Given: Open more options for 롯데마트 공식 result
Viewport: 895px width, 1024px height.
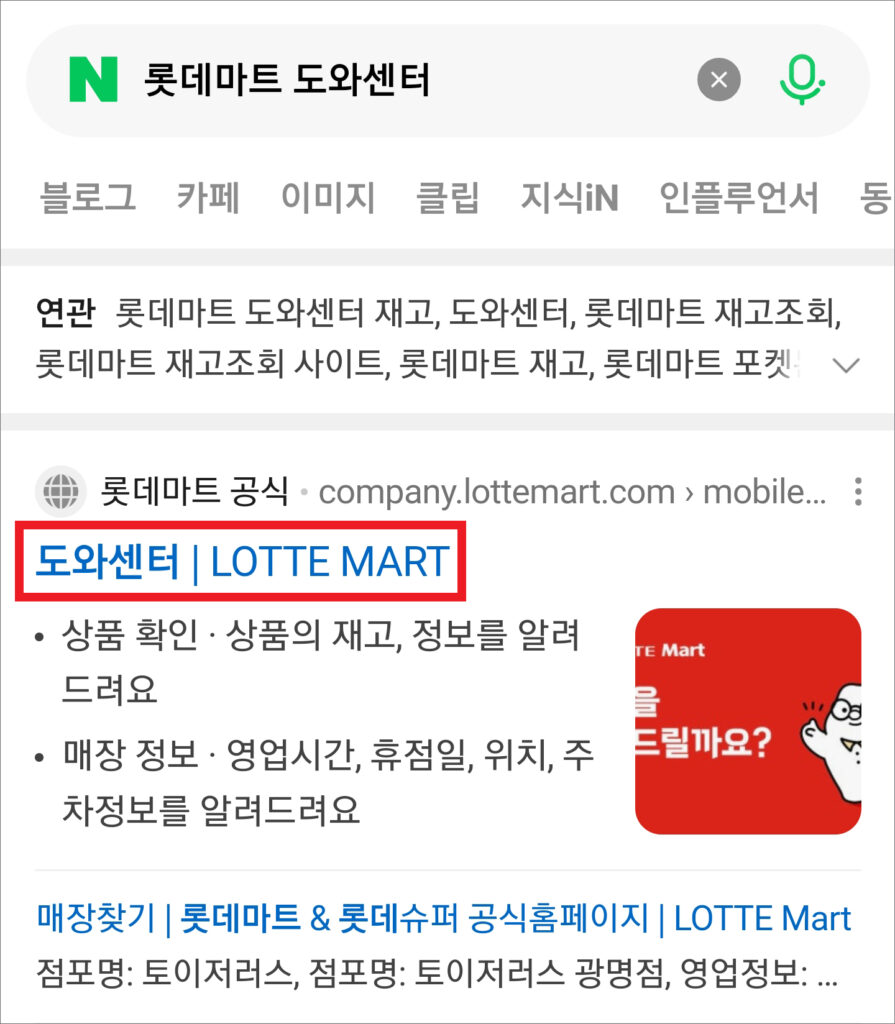Looking at the screenshot, I should [x=857, y=492].
